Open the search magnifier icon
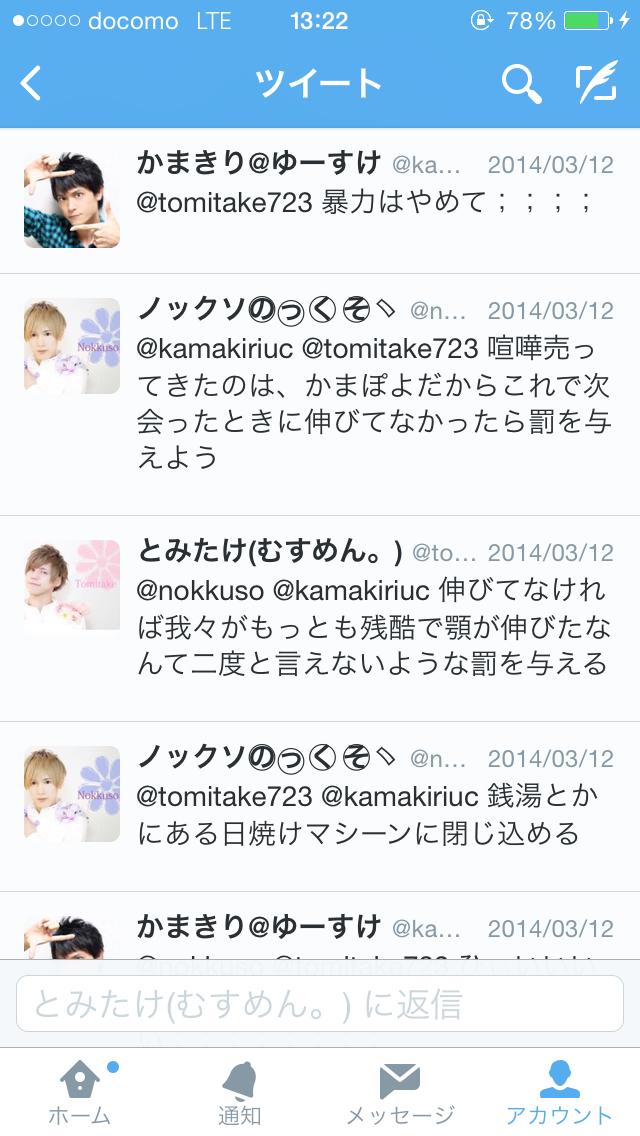The height and width of the screenshot is (1136, 640). pyautogui.click(x=521, y=84)
